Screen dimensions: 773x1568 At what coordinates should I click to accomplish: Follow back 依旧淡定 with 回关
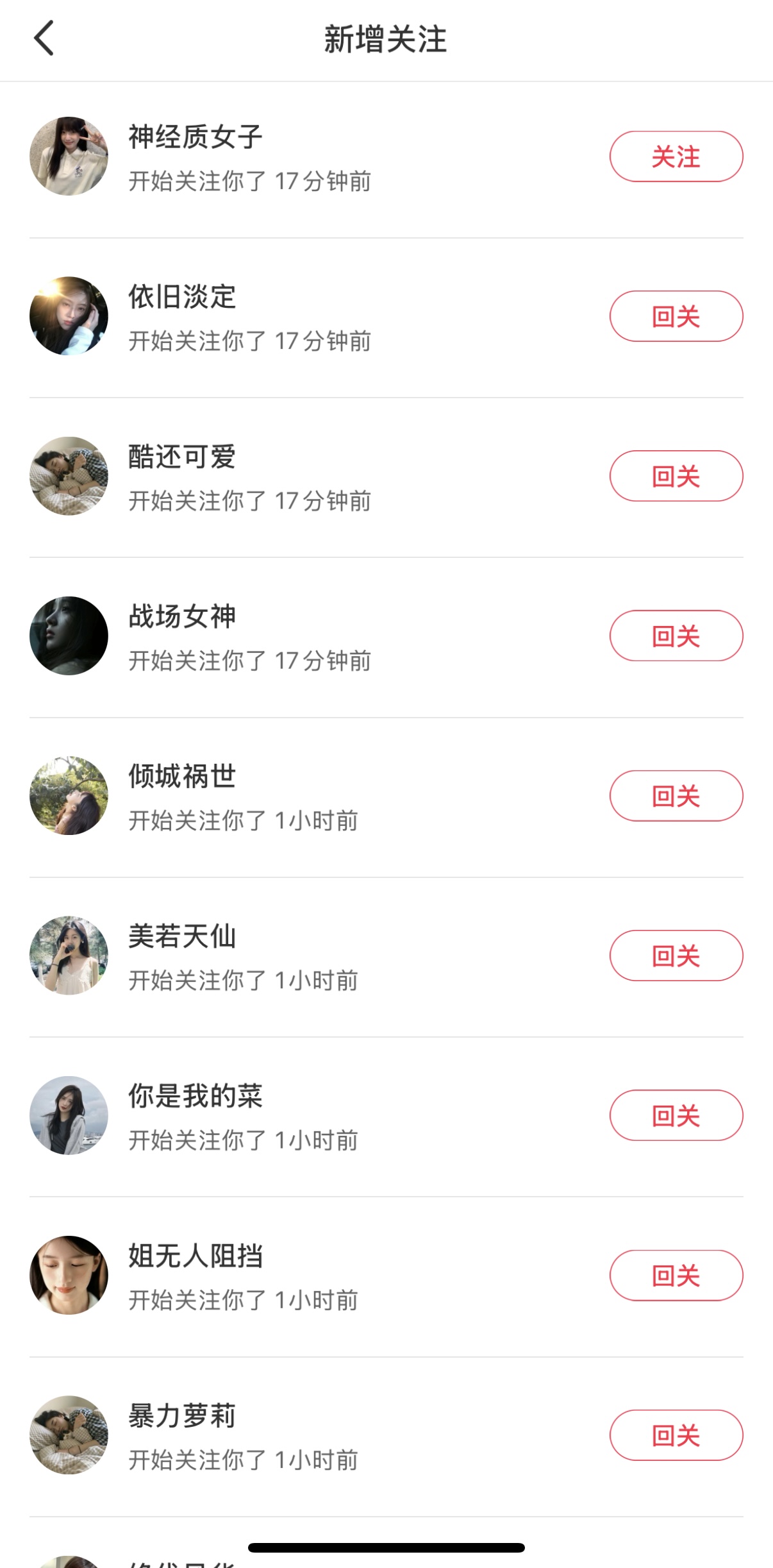coord(676,316)
